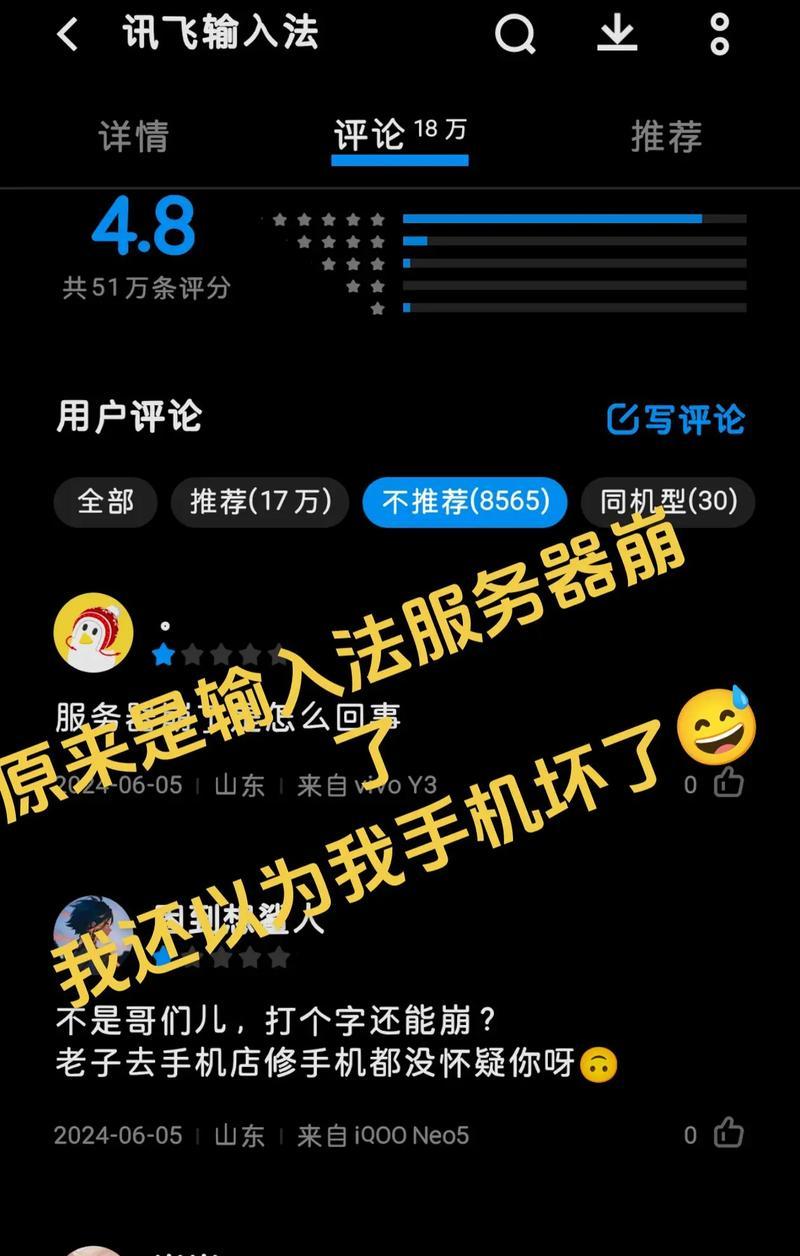Filter reviews by 推荐(17万)
This screenshot has width=800, height=1256.
[x=260, y=501]
